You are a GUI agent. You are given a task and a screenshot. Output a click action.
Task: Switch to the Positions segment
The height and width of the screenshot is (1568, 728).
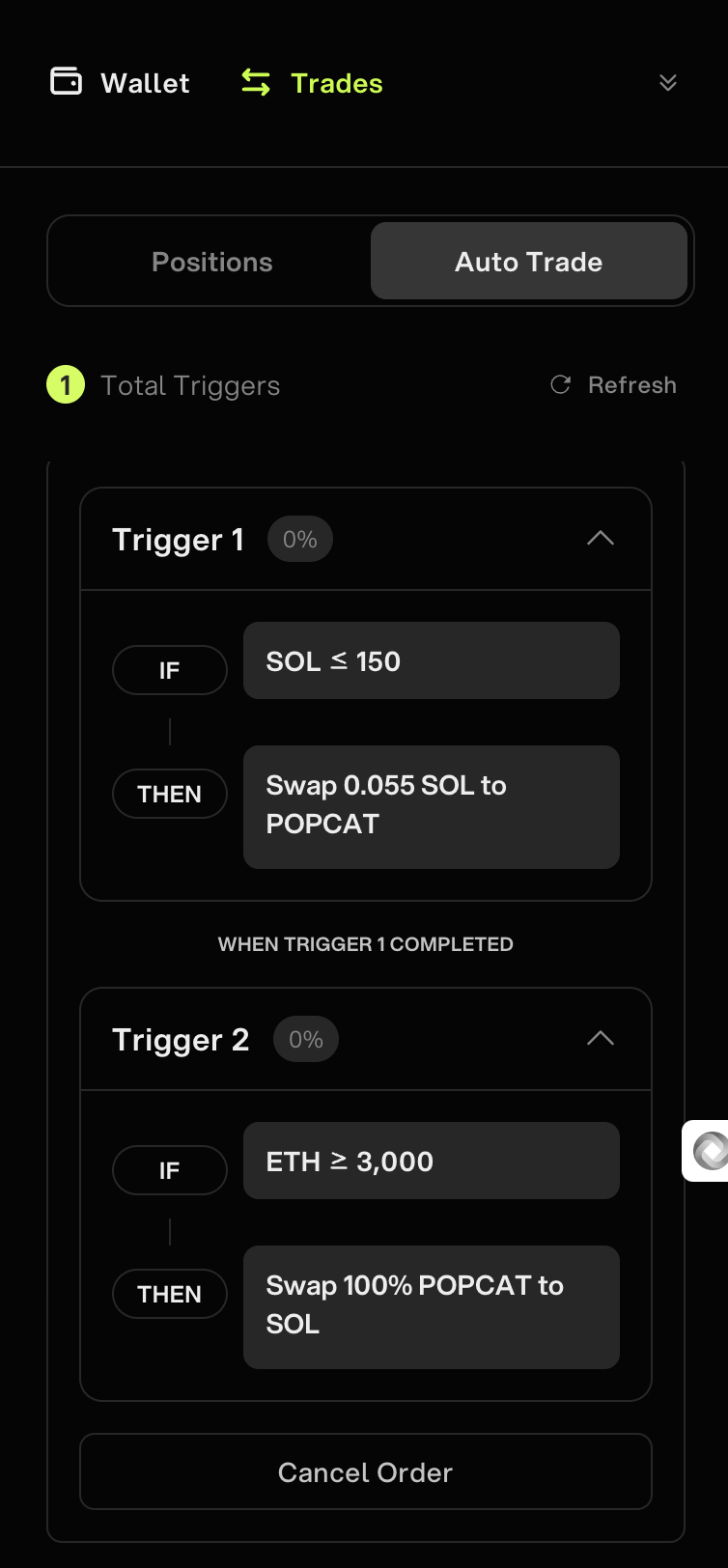[x=211, y=262]
